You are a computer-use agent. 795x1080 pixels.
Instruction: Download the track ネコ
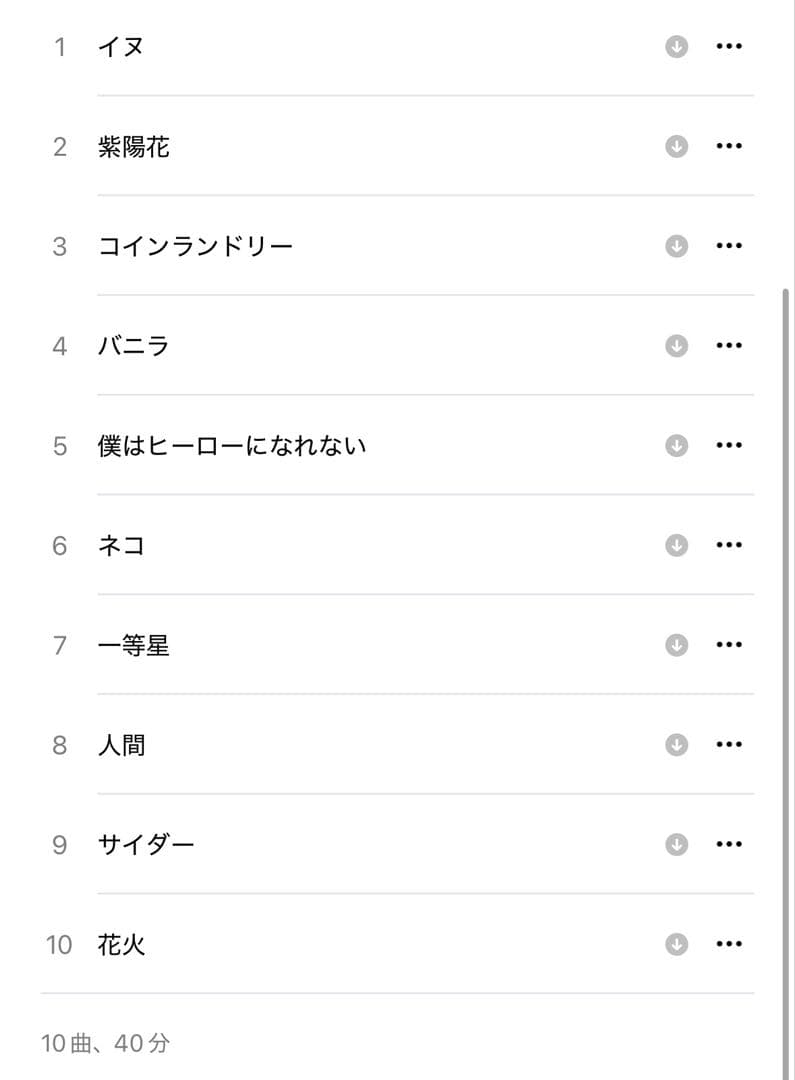click(x=676, y=544)
